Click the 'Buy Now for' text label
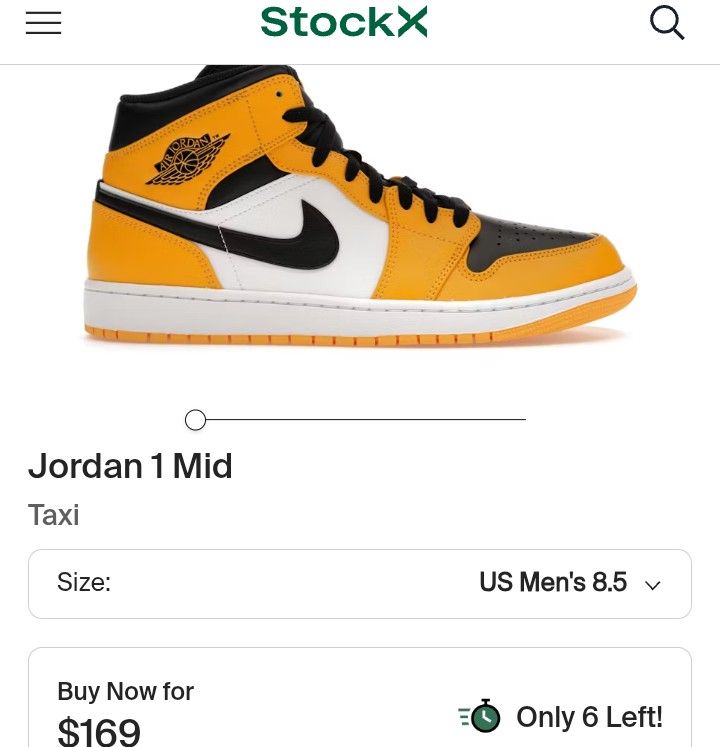Viewport: 720px width, 747px height. click(125, 691)
